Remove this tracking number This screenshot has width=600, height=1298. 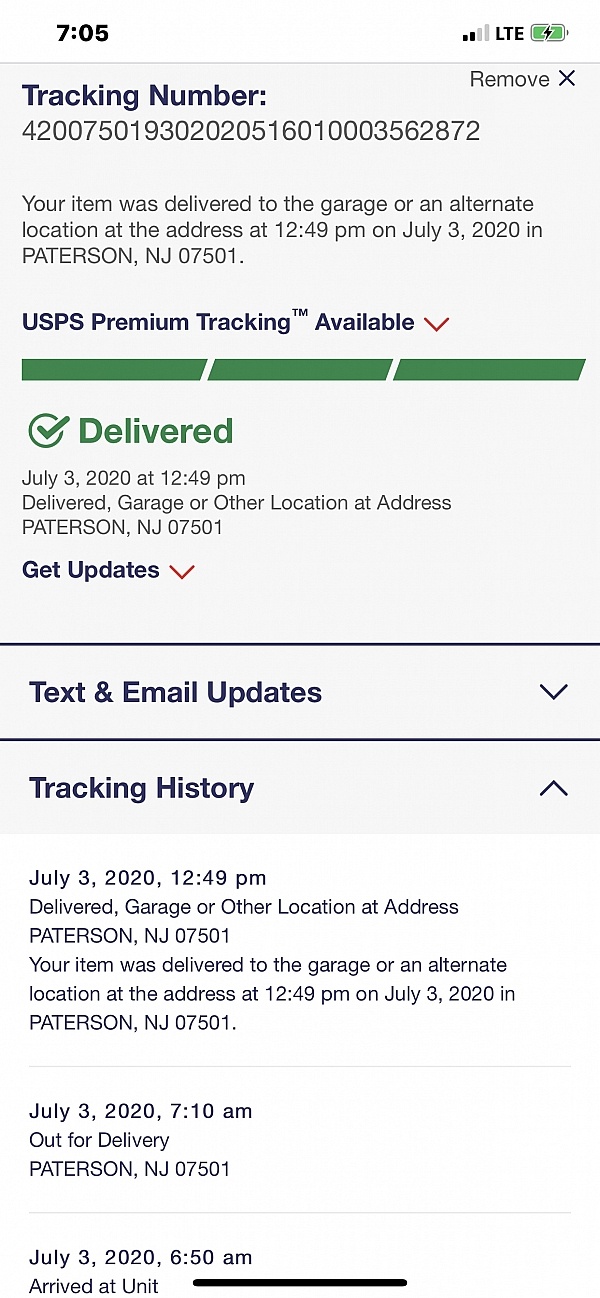pyautogui.click(x=522, y=79)
